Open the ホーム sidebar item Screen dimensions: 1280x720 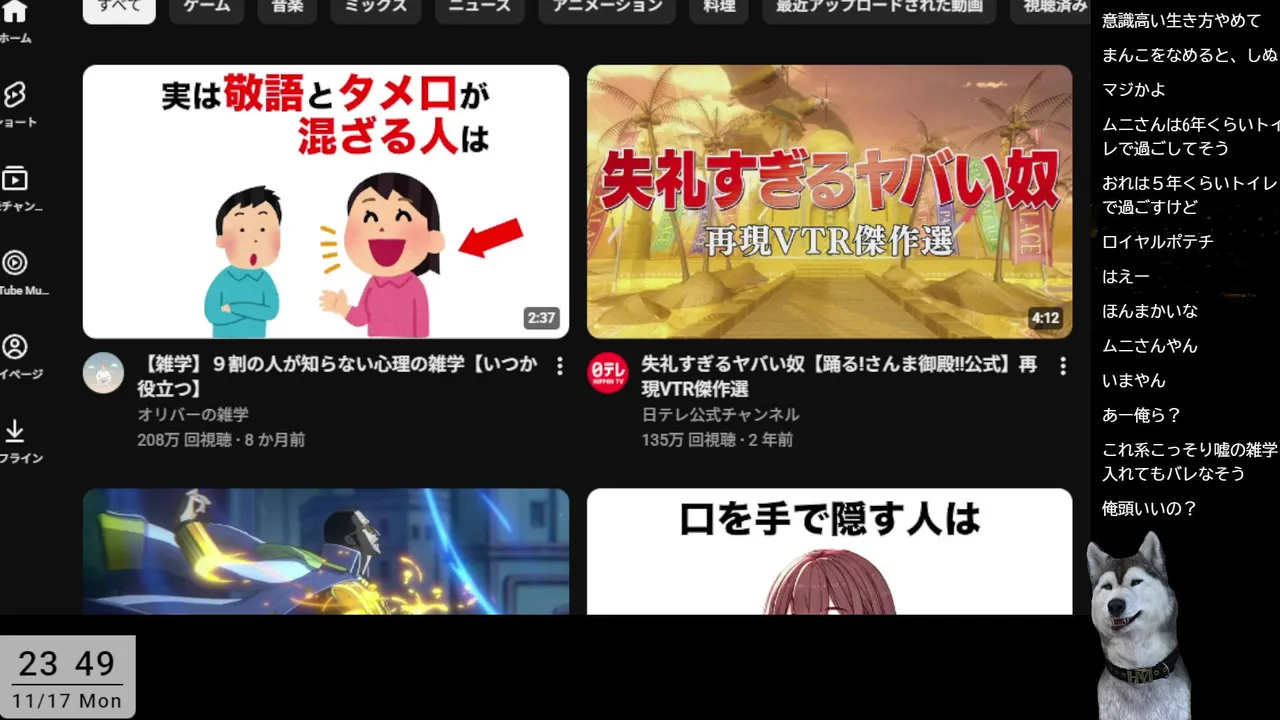pyautogui.click(x=15, y=20)
